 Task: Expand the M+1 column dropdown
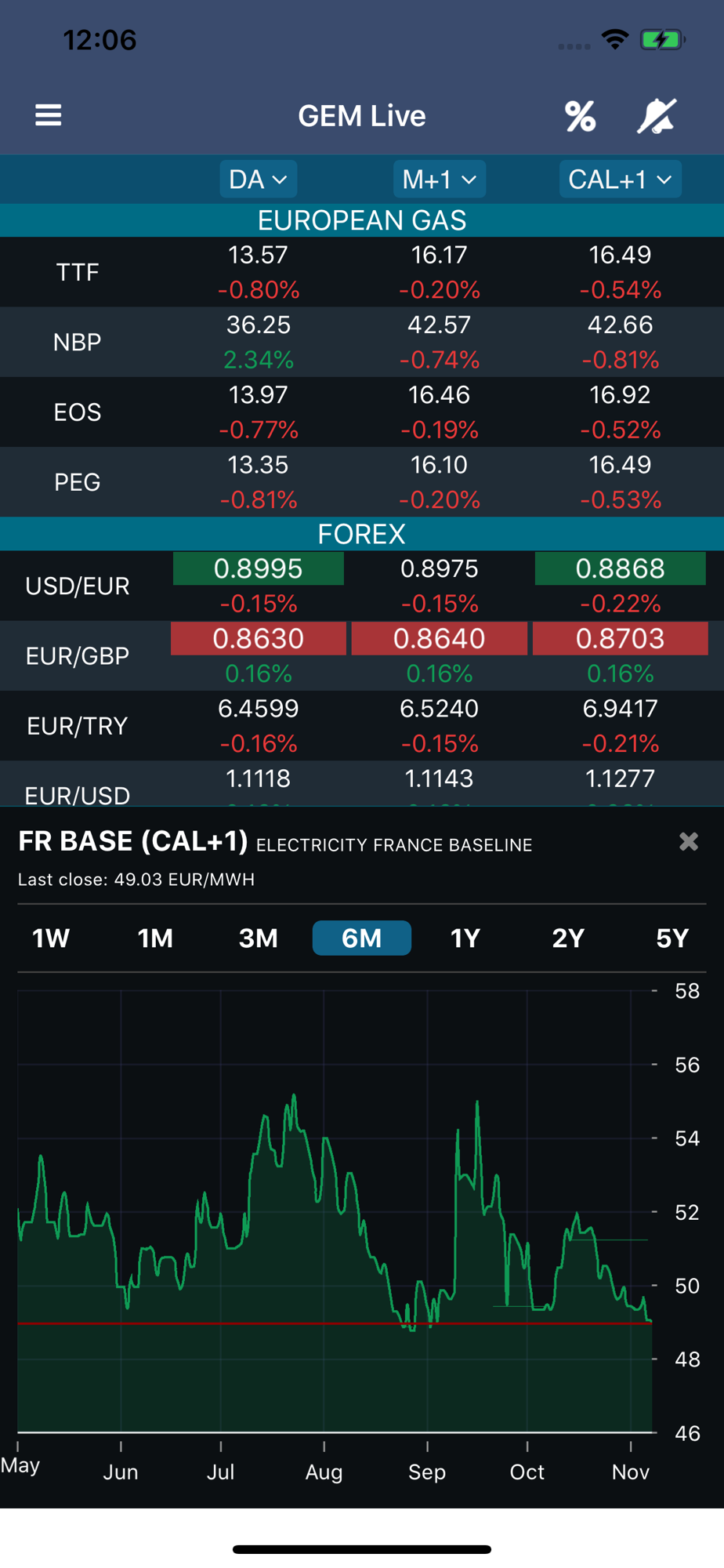pos(440,180)
